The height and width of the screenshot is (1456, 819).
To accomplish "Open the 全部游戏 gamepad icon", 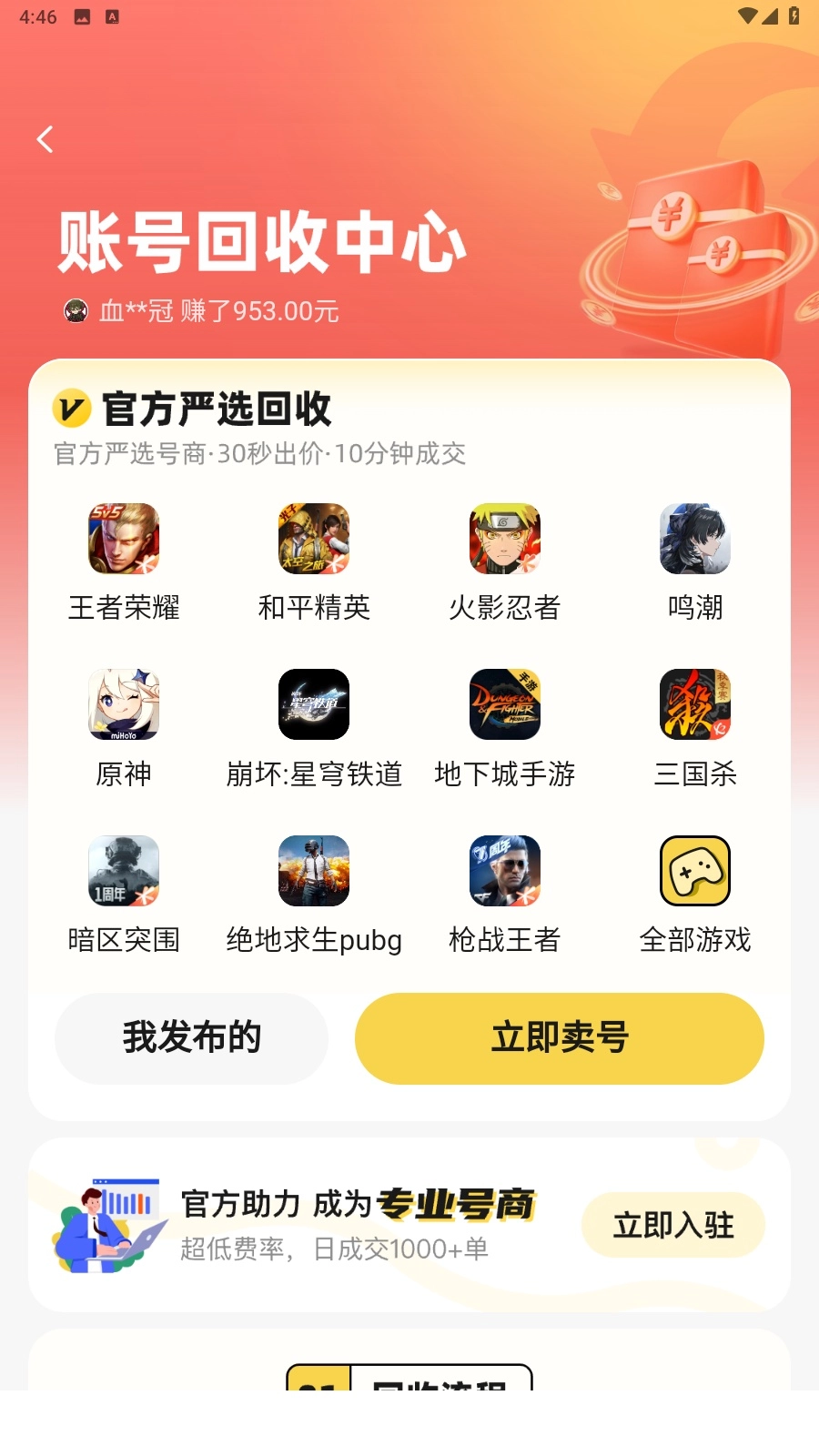I will (695, 871).
